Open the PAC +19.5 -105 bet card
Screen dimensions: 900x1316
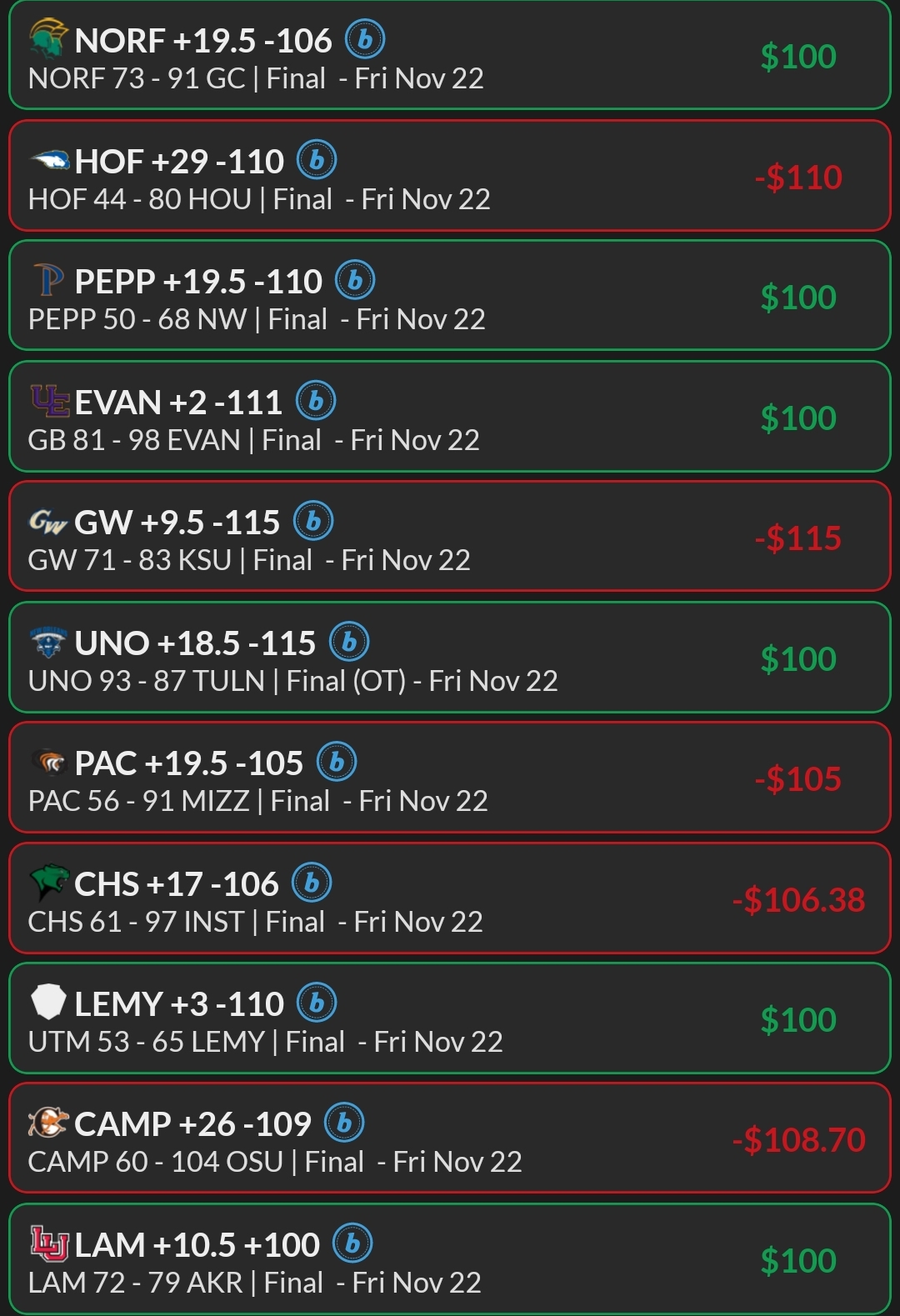click(450, 778)
